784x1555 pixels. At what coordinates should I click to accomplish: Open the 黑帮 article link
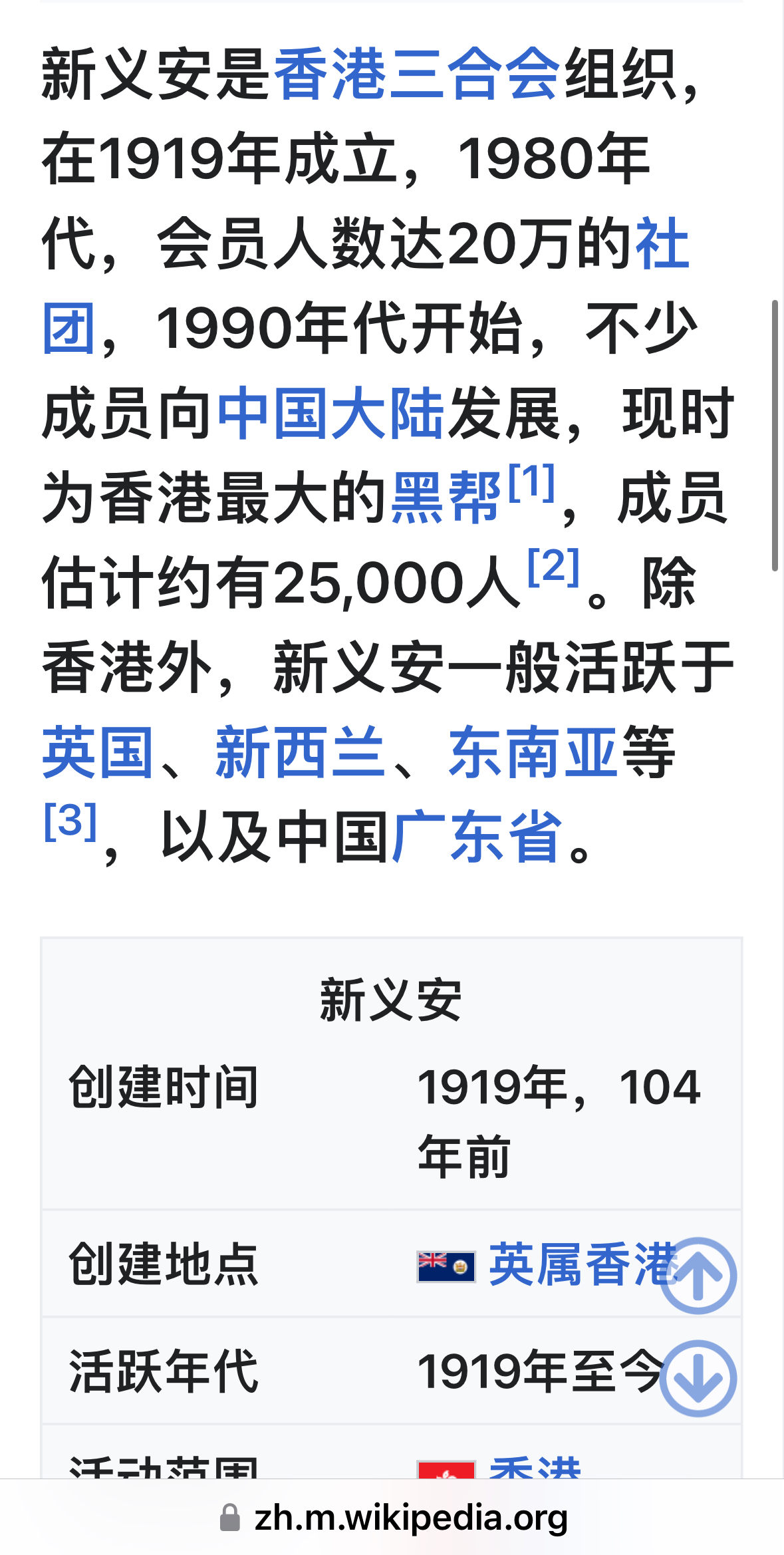point(446,497)
